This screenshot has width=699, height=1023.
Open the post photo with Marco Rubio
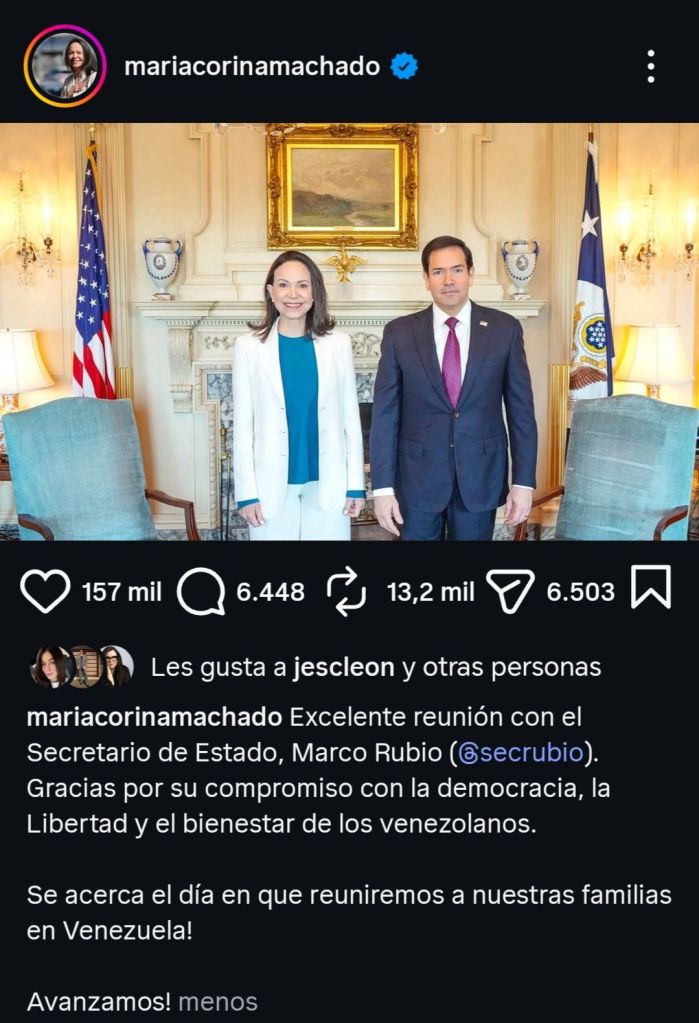pyautogui.click(x=349, y=332)
